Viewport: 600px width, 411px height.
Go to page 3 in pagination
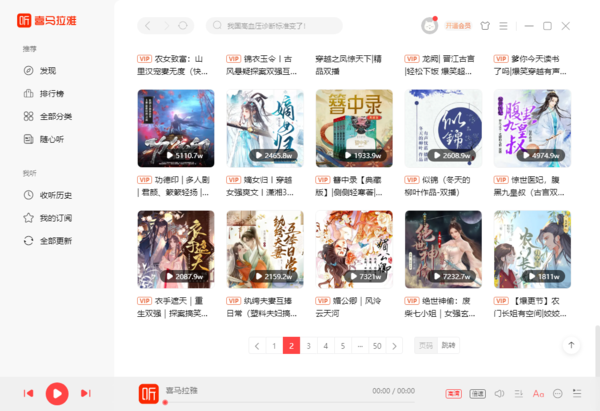pos(309,345)
